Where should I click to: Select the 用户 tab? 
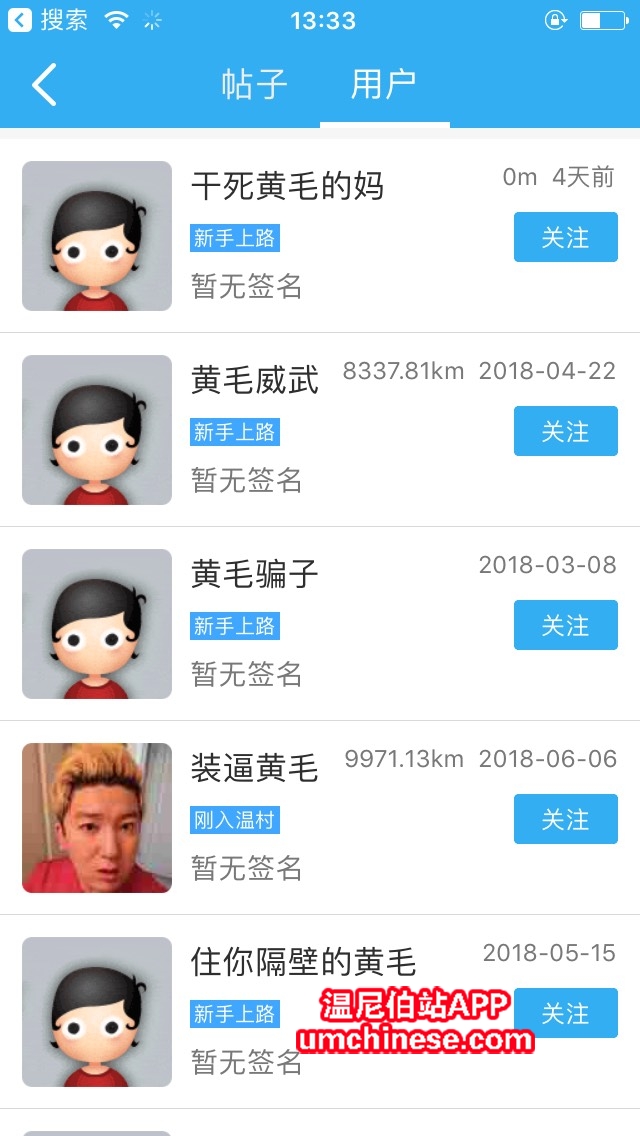[x=384, y=85]
